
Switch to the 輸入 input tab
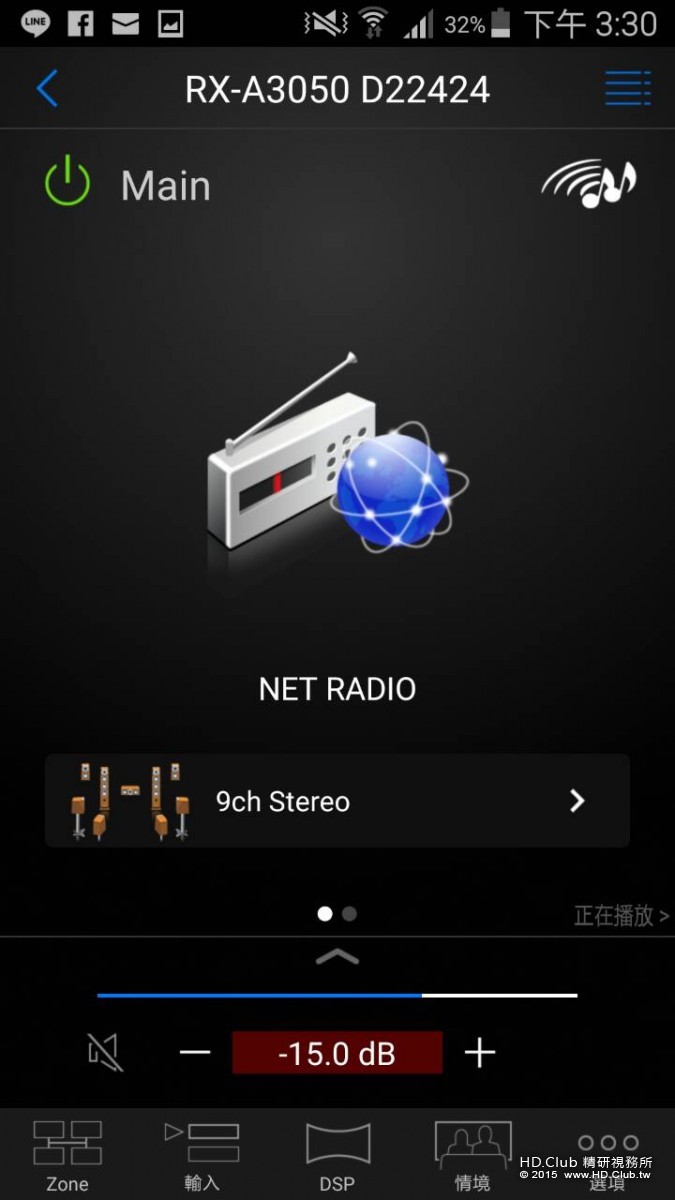pyautogui.click(x=201, y=1155)
